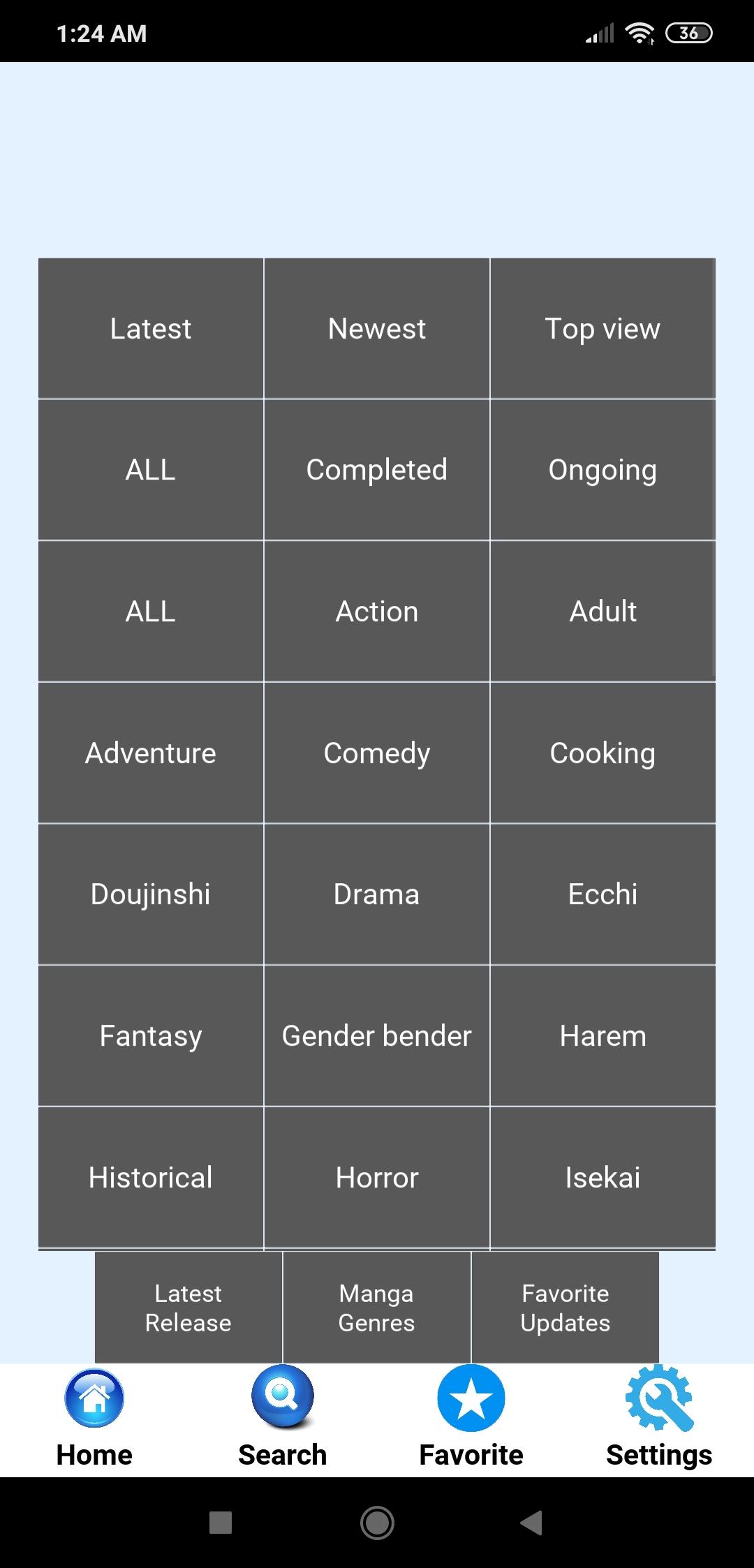Switch to Latest Release tab
The width and height of the screenshot is (754, 1568).
[188, 1308]
